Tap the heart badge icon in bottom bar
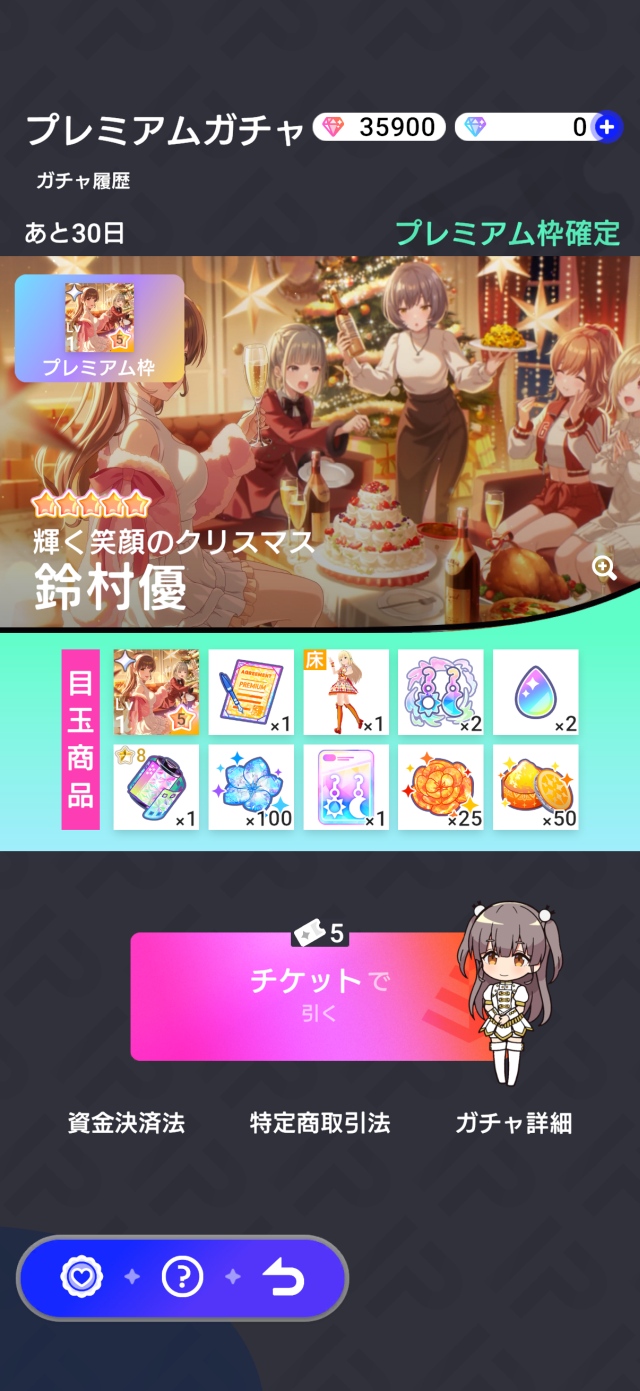640x1391 pixels. coord(82,1277)
